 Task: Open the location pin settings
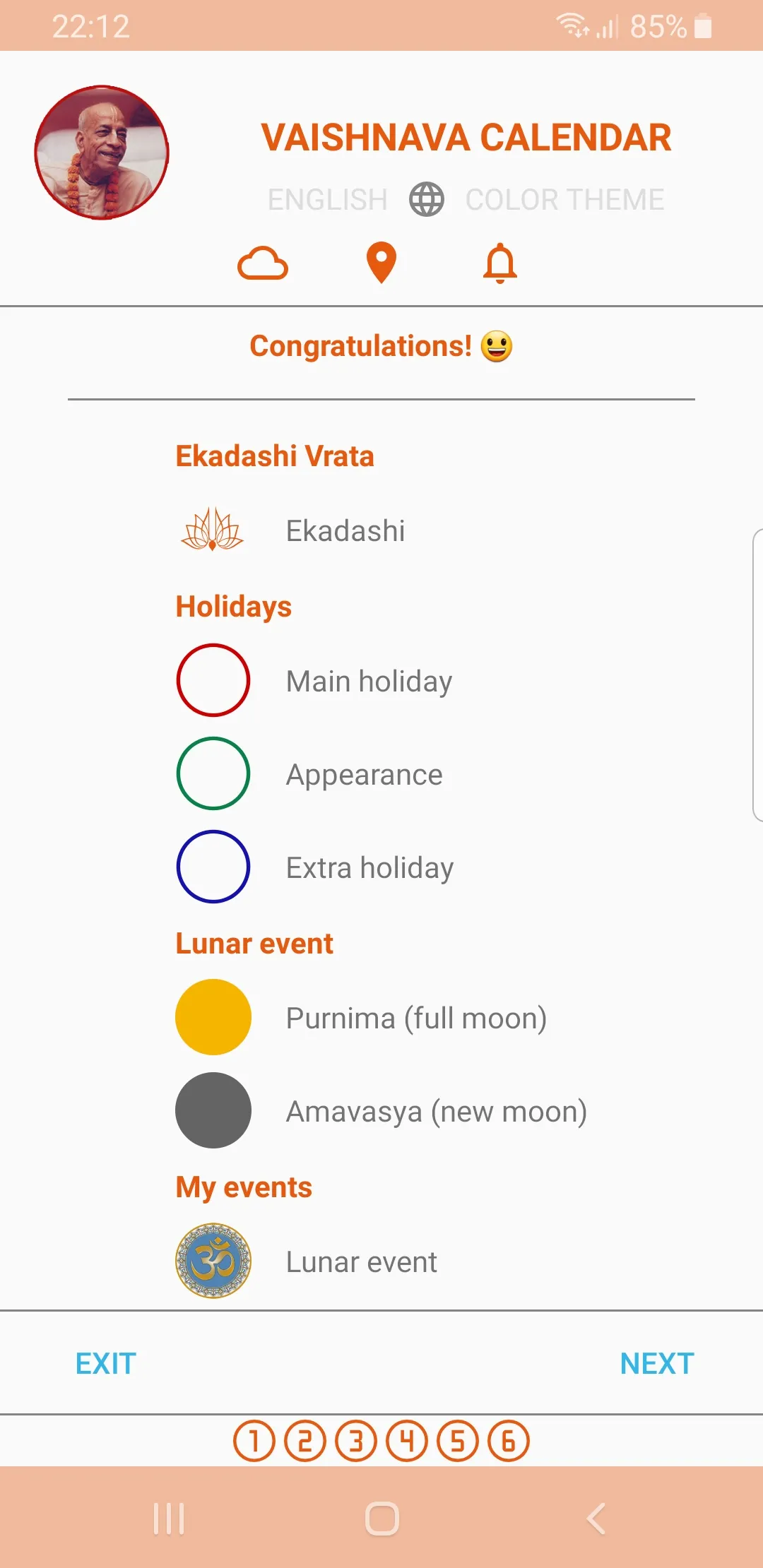click(x=381, y=263)
